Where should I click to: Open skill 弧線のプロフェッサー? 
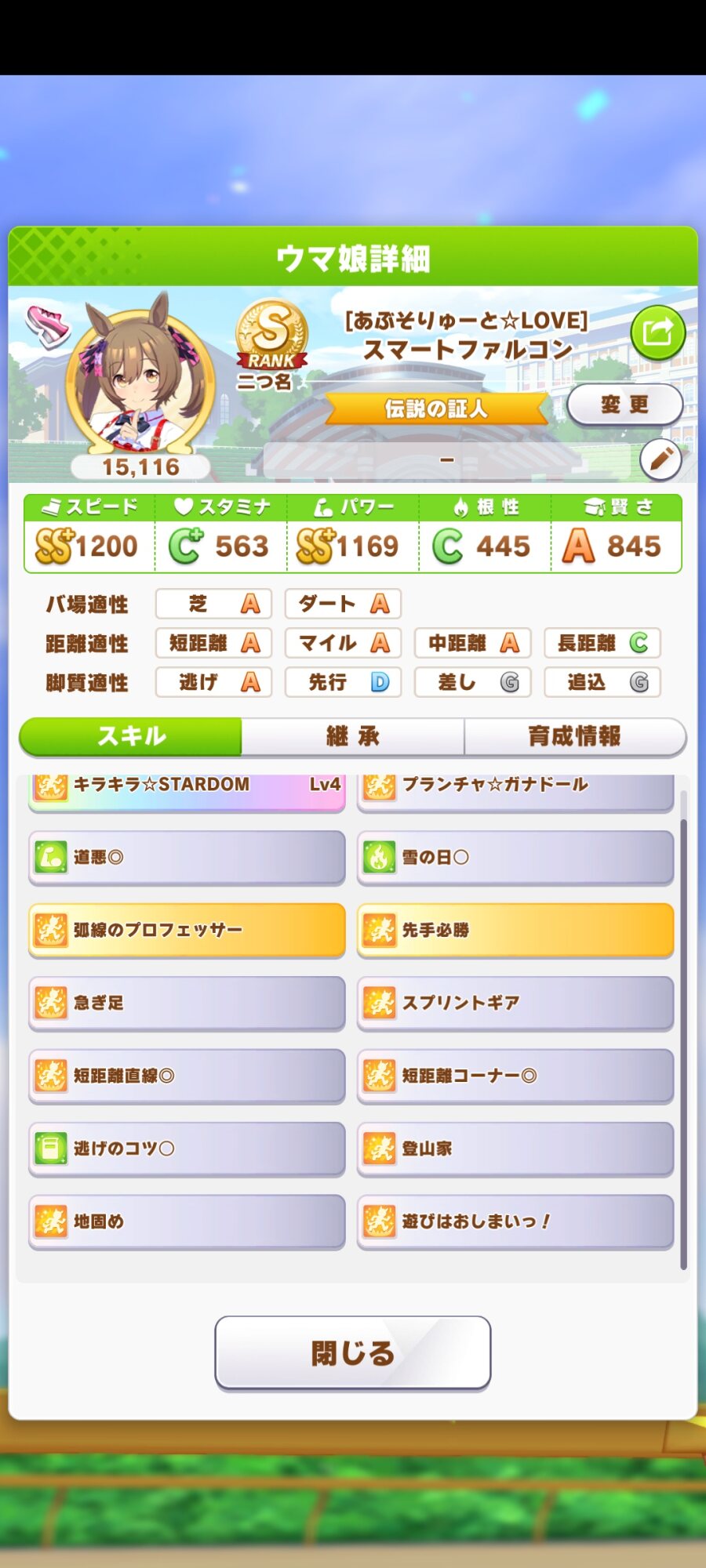[x=187, y=930]
